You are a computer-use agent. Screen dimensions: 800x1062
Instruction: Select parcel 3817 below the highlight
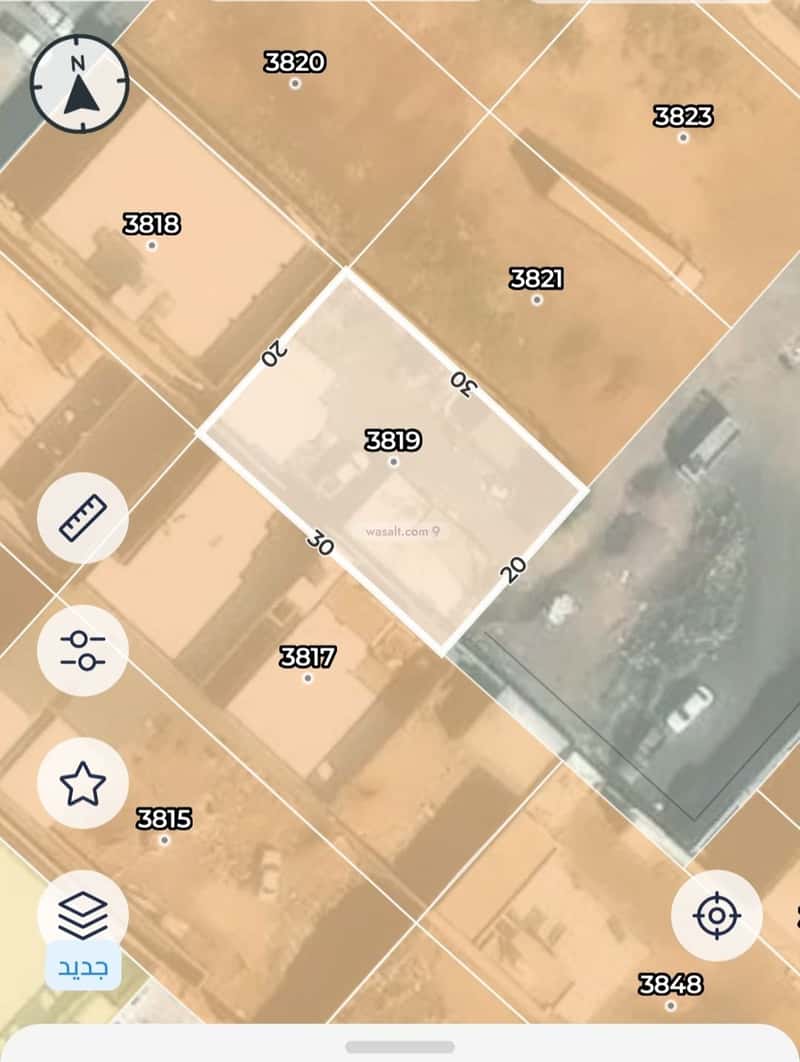(306, 658)
